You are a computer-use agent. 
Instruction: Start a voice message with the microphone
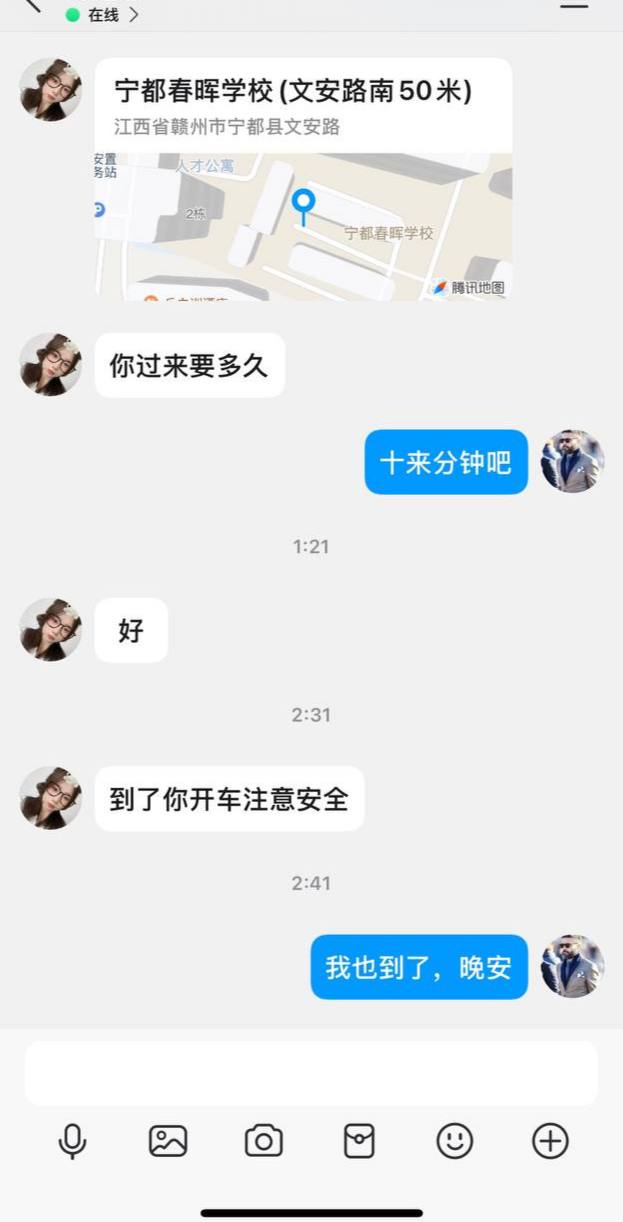72,1140
